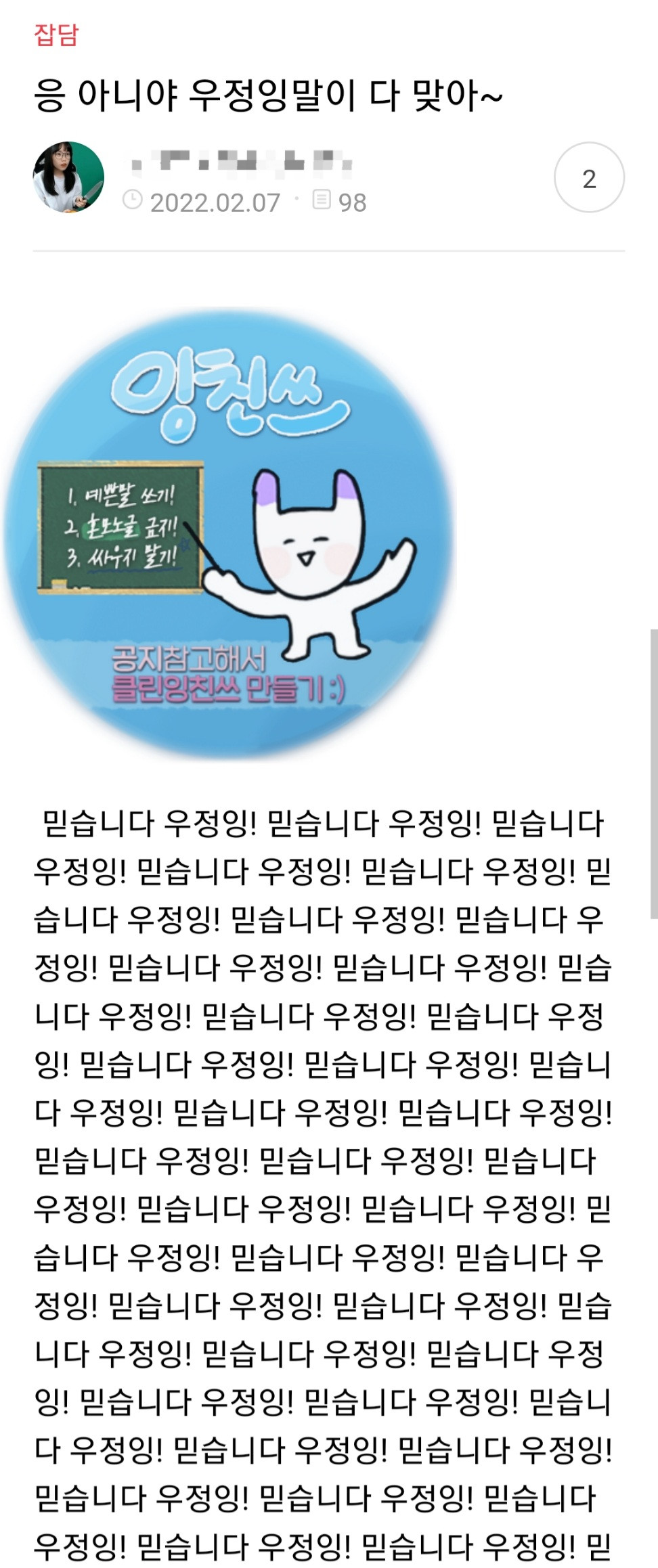View the 잉친쓰 image in full

229,535
